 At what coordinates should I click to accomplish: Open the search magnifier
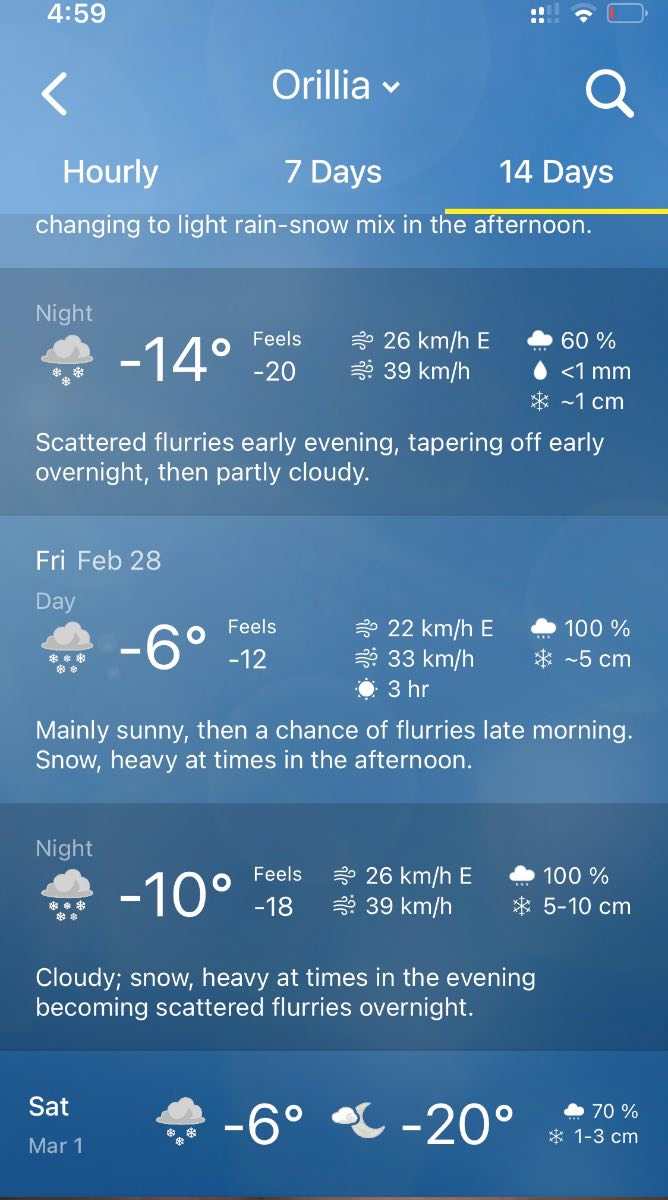click(609, 94)
